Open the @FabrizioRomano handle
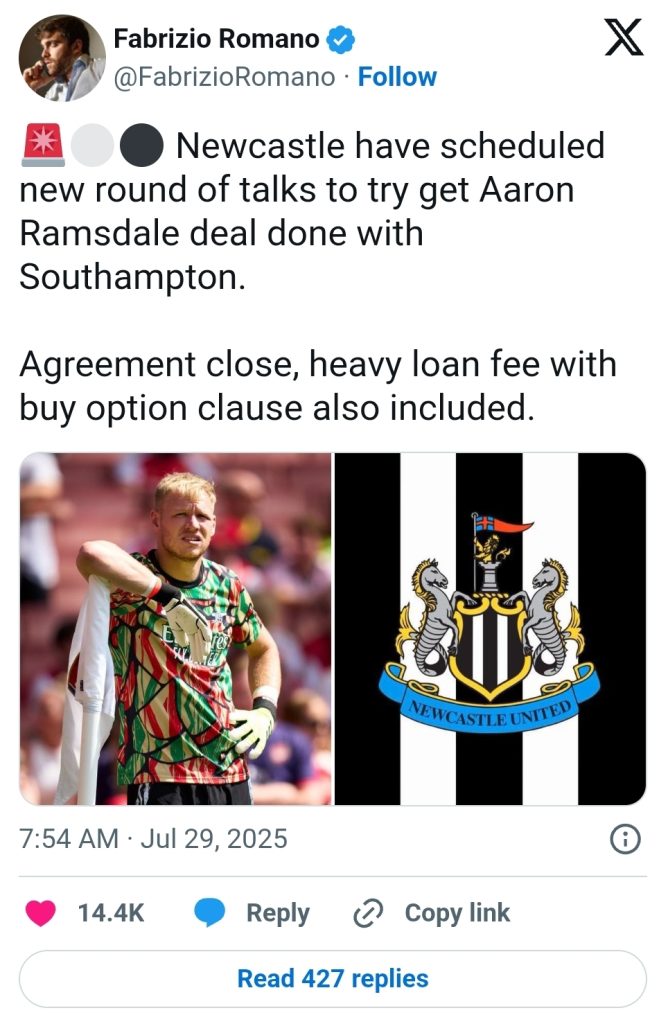 pyautogui.click(x=224, y=77)
